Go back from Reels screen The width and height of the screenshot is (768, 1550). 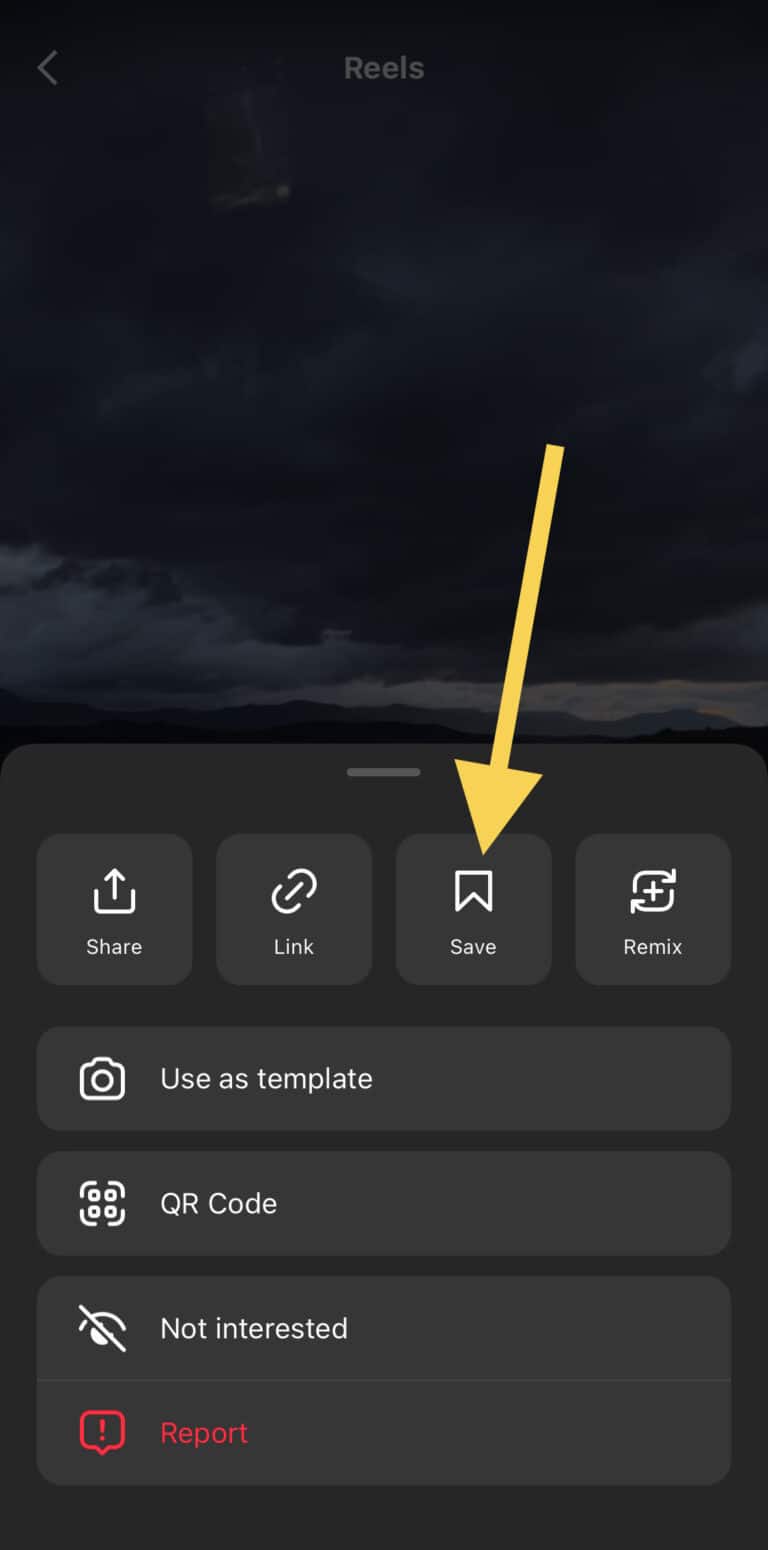47,68
